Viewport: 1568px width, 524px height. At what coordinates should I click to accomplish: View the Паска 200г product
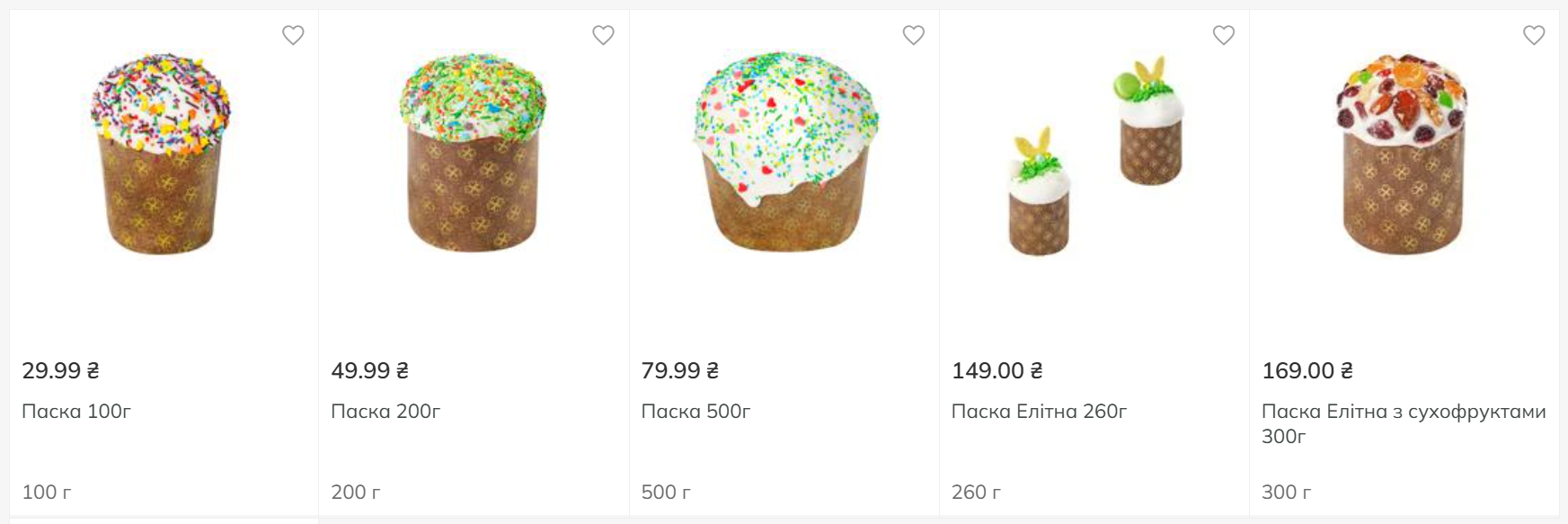385,412
